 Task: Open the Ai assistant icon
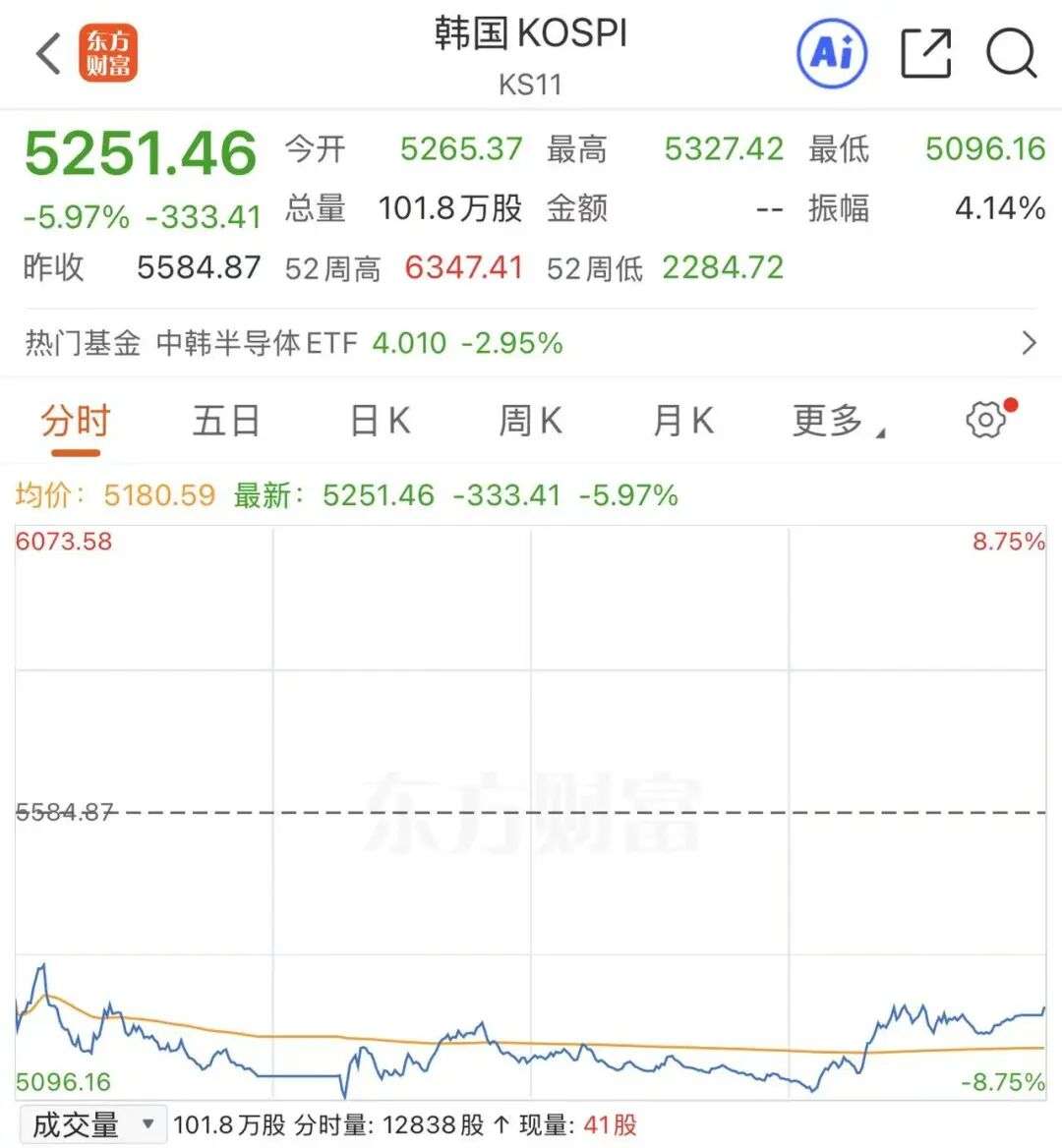(832, 52)
